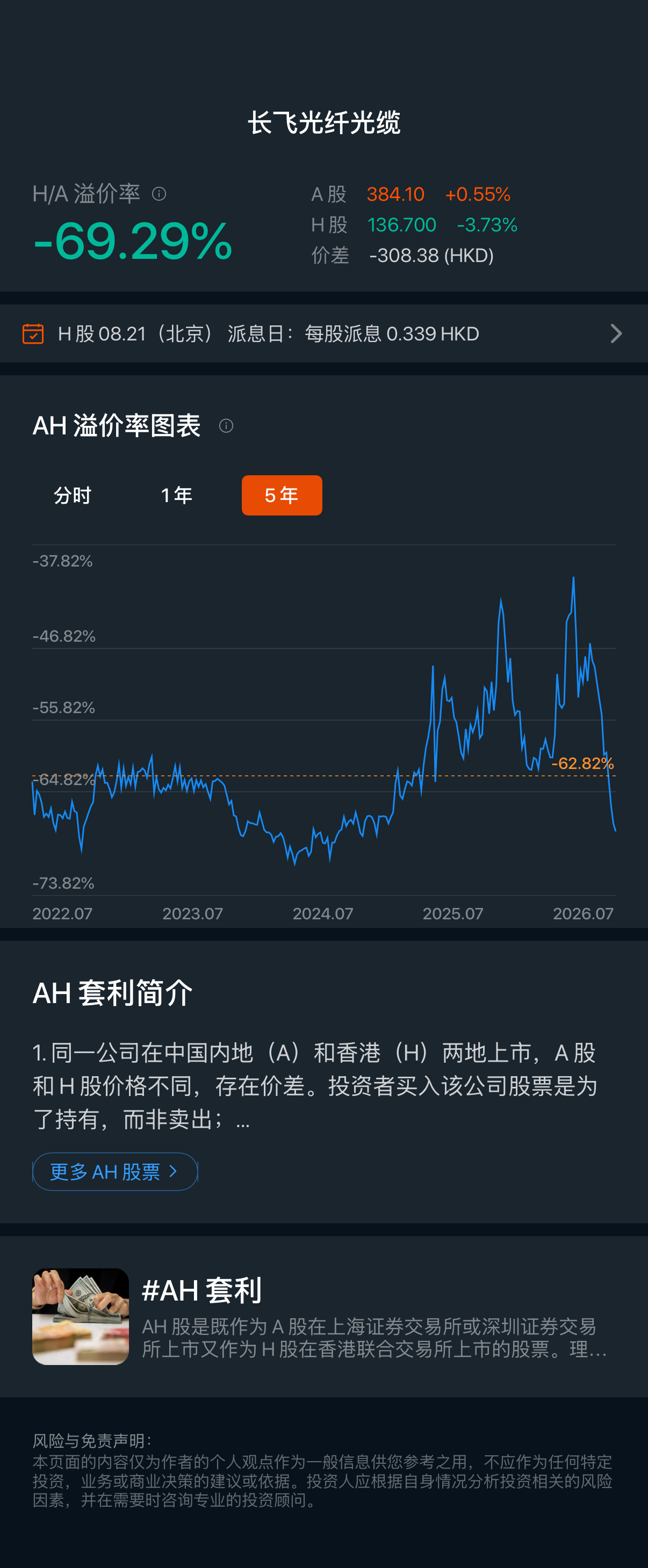Viewport: 648px width, 1568px height.
Task: Open 更多 AH 股票 list
Action: 115,1172
